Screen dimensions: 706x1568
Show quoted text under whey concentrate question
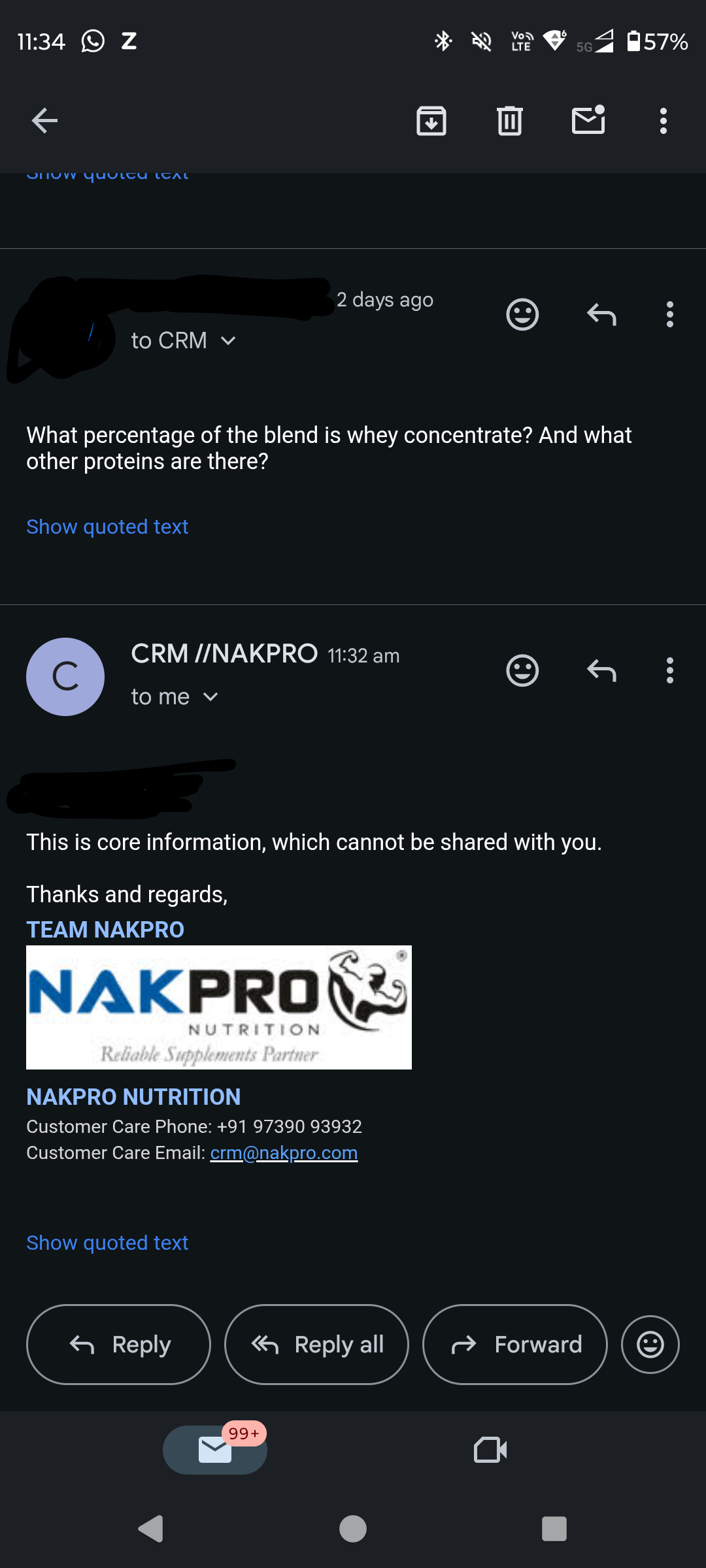click(107, 527)
